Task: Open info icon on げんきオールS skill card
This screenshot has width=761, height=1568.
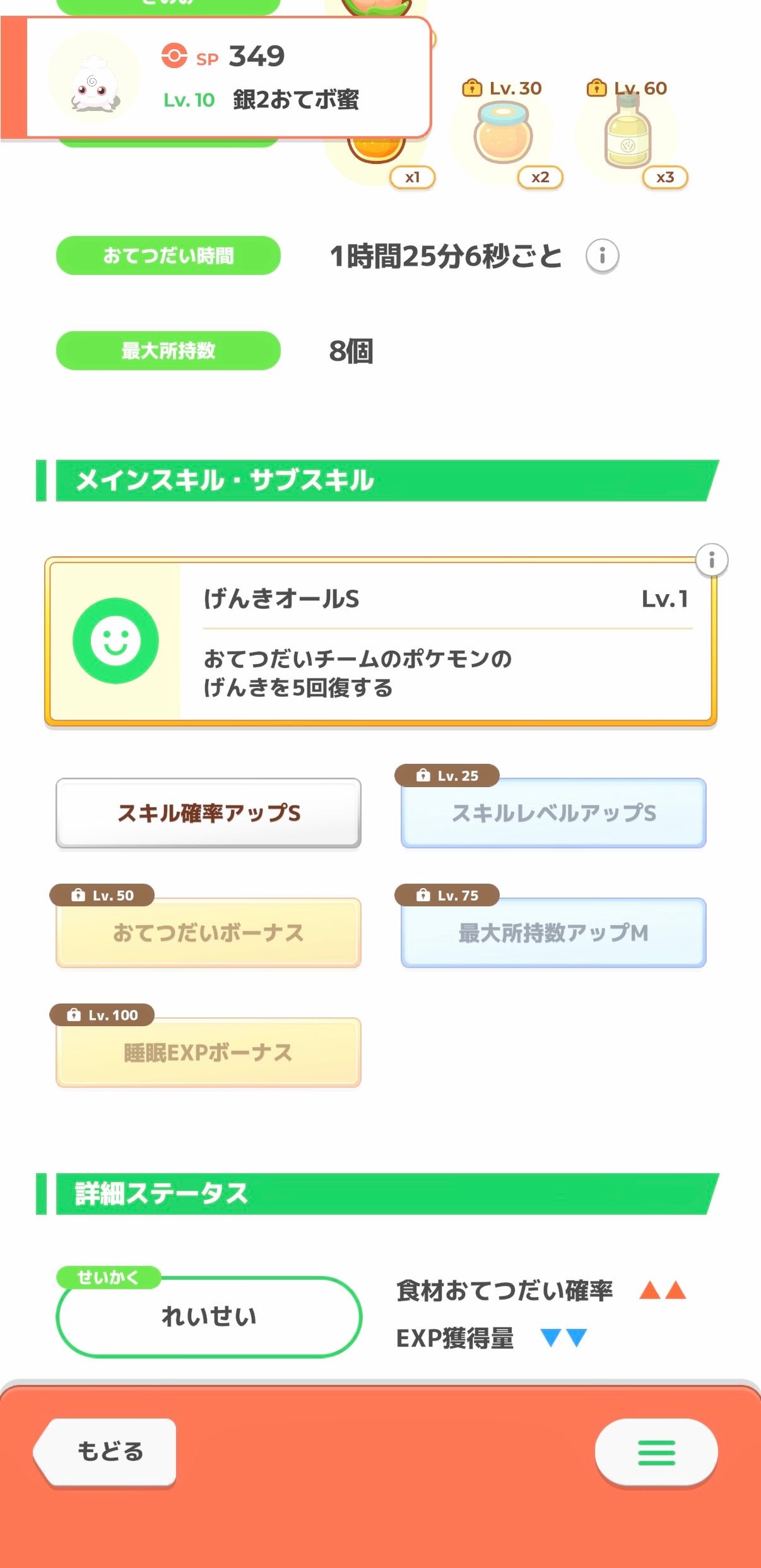Action: pyautogui.click(x=711, y=560)
